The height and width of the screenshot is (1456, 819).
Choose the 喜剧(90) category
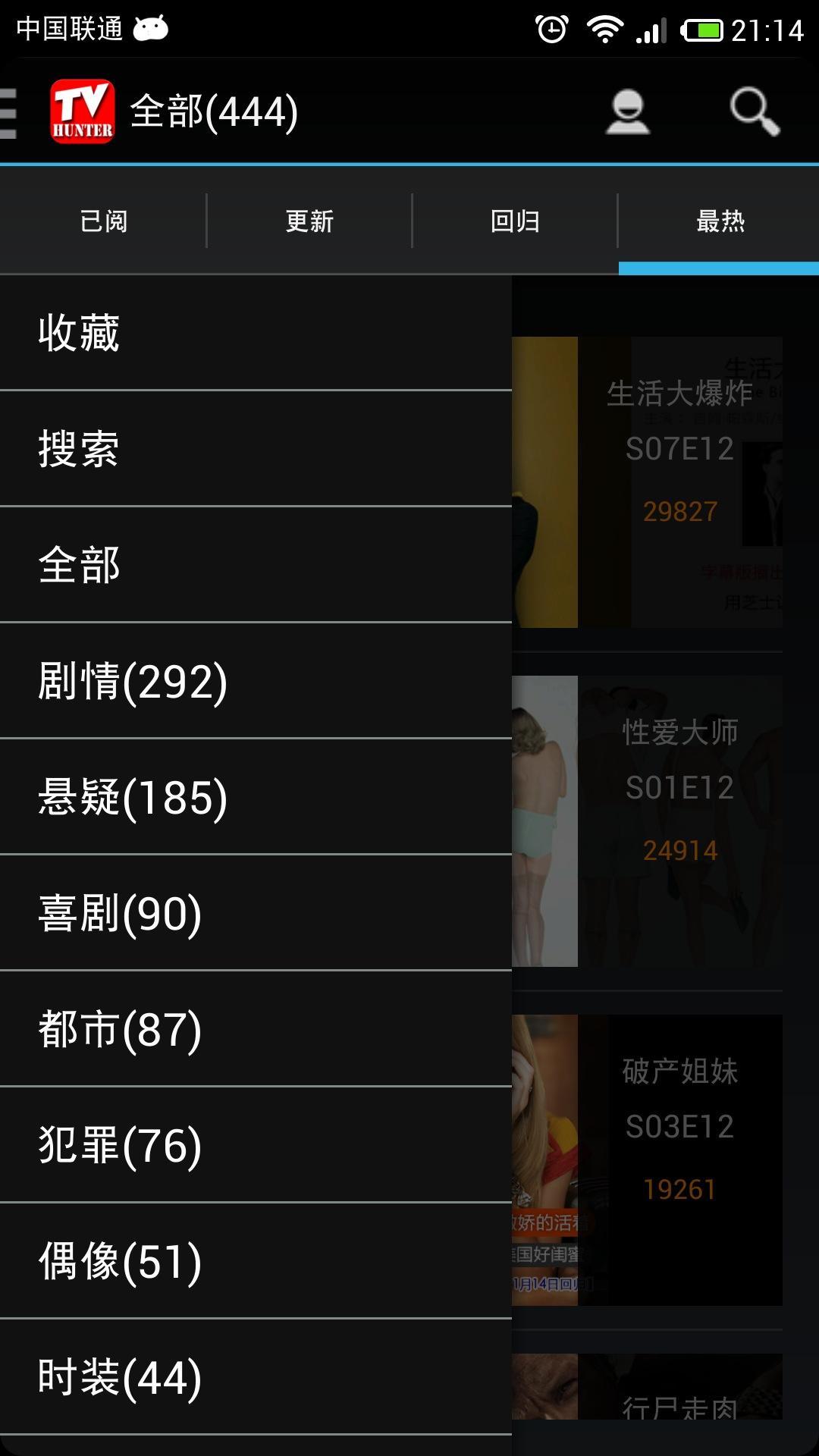pos(255,913)
